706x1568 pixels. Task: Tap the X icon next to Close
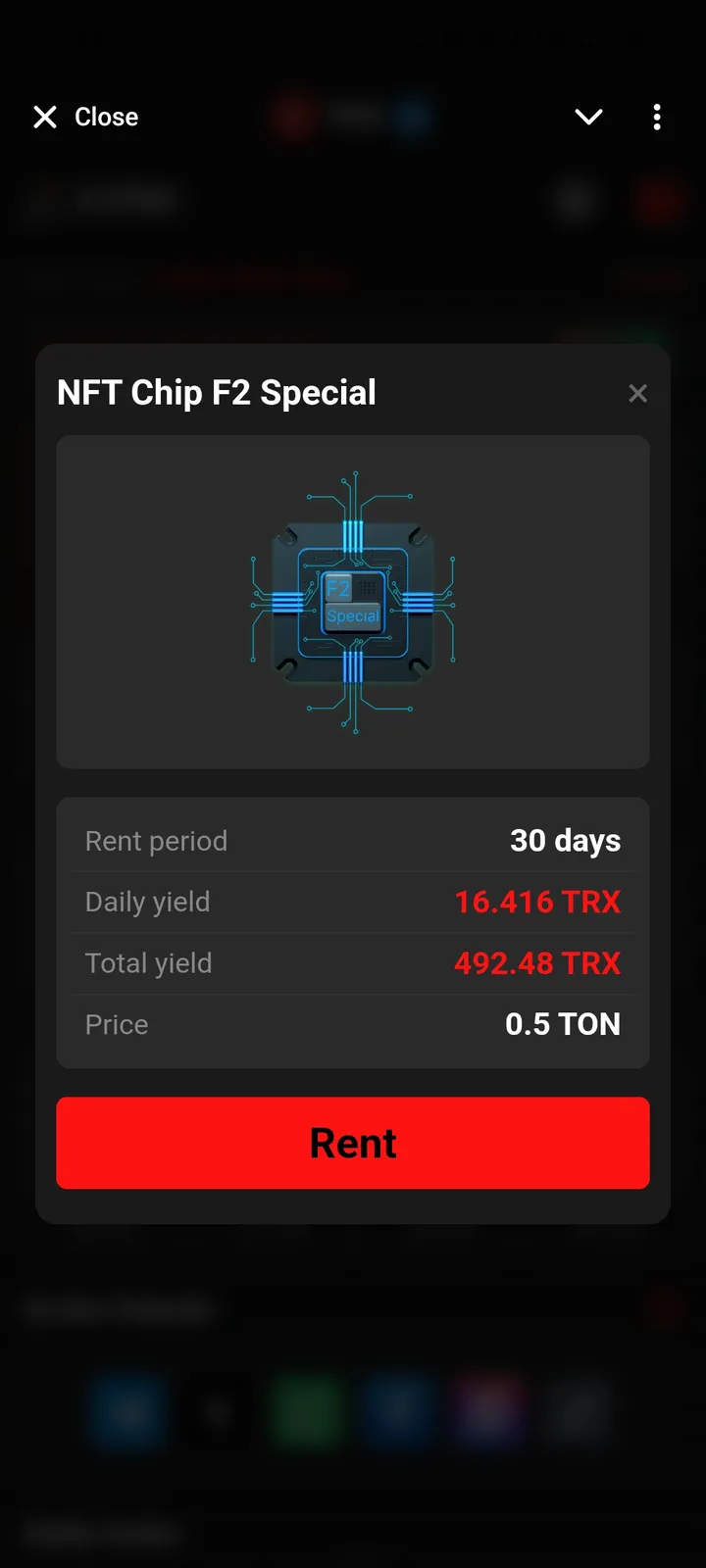pos(44,117)
